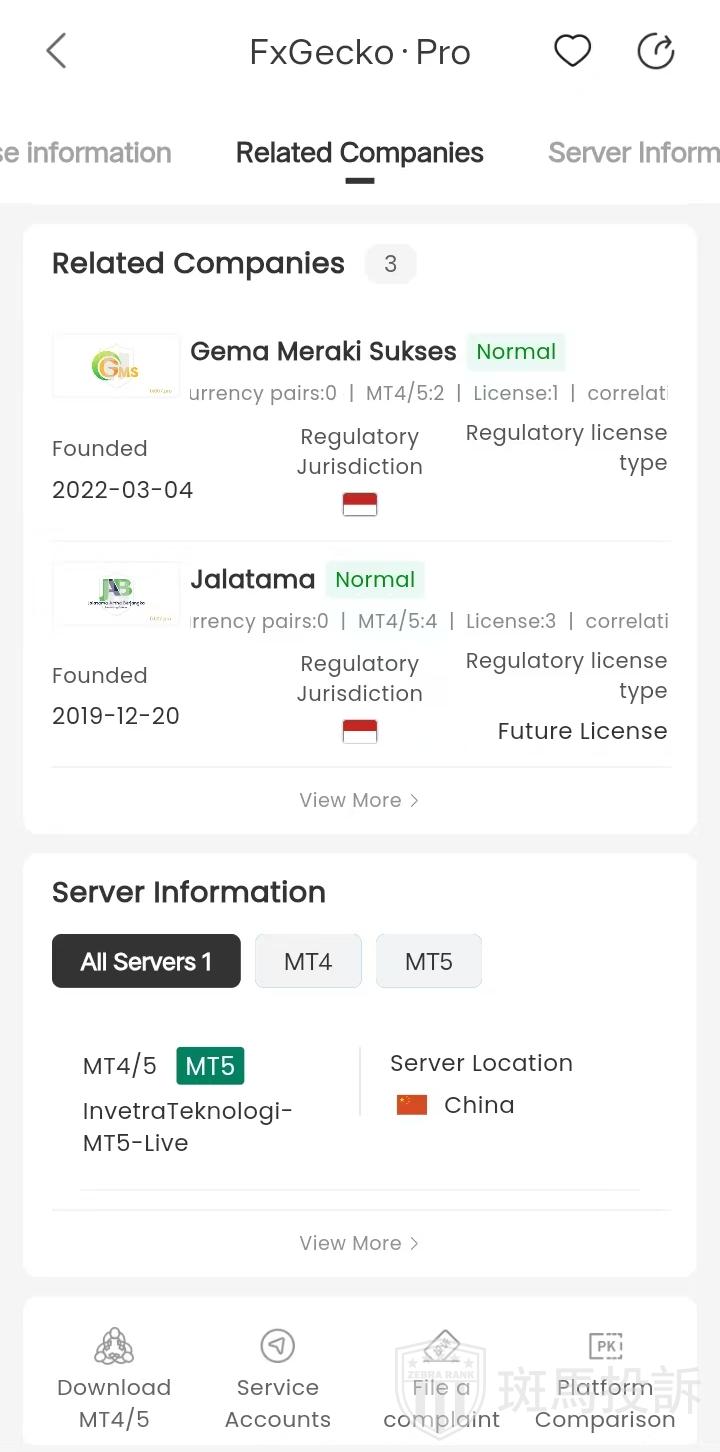This screenshot has width=720, height=1452.
Task: Filter servers by MT5
Action: pyautogui.click(x=429, y=961)
